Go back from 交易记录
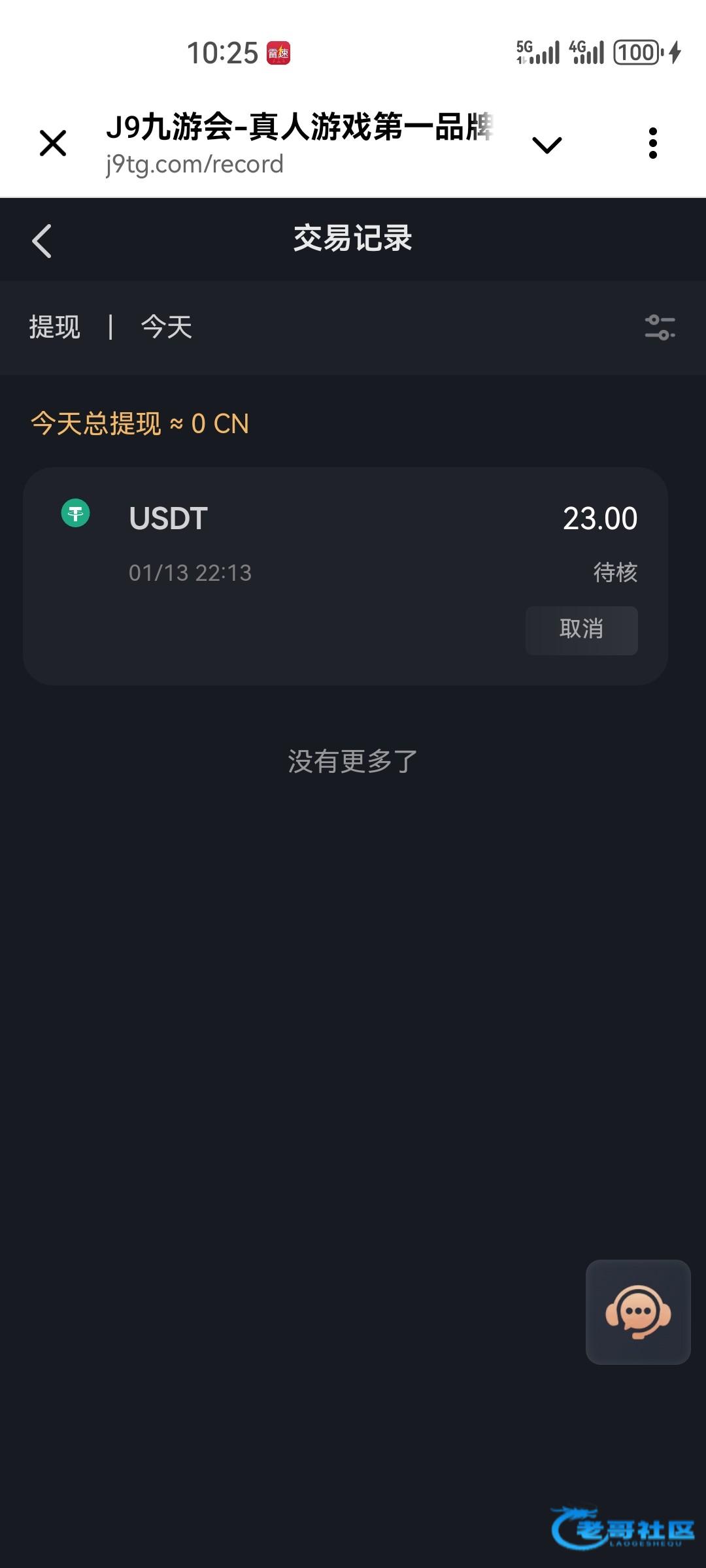The image size is (706, 1568). pyautogui.click(x=42, y=240)
